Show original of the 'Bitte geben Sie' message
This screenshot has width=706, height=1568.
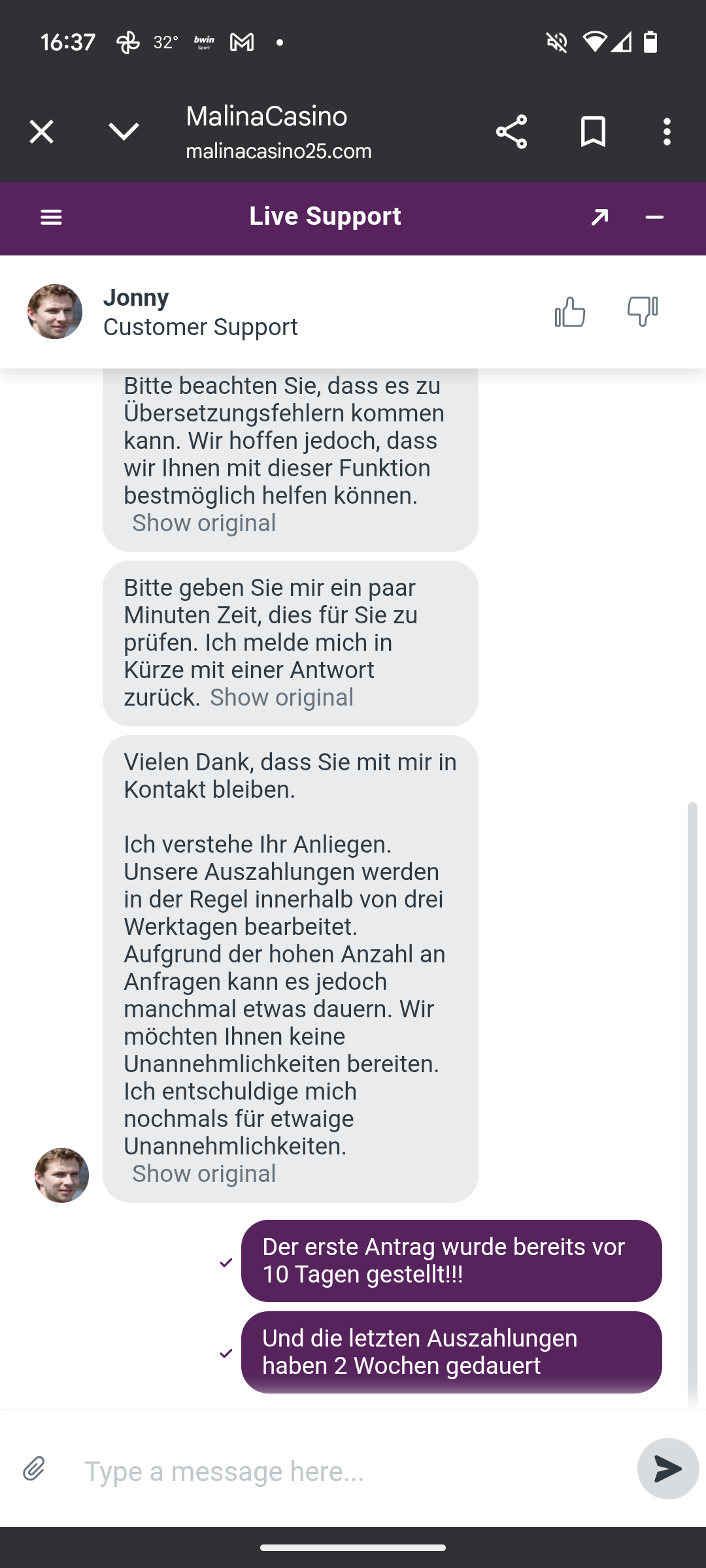(x=282, y=698)
